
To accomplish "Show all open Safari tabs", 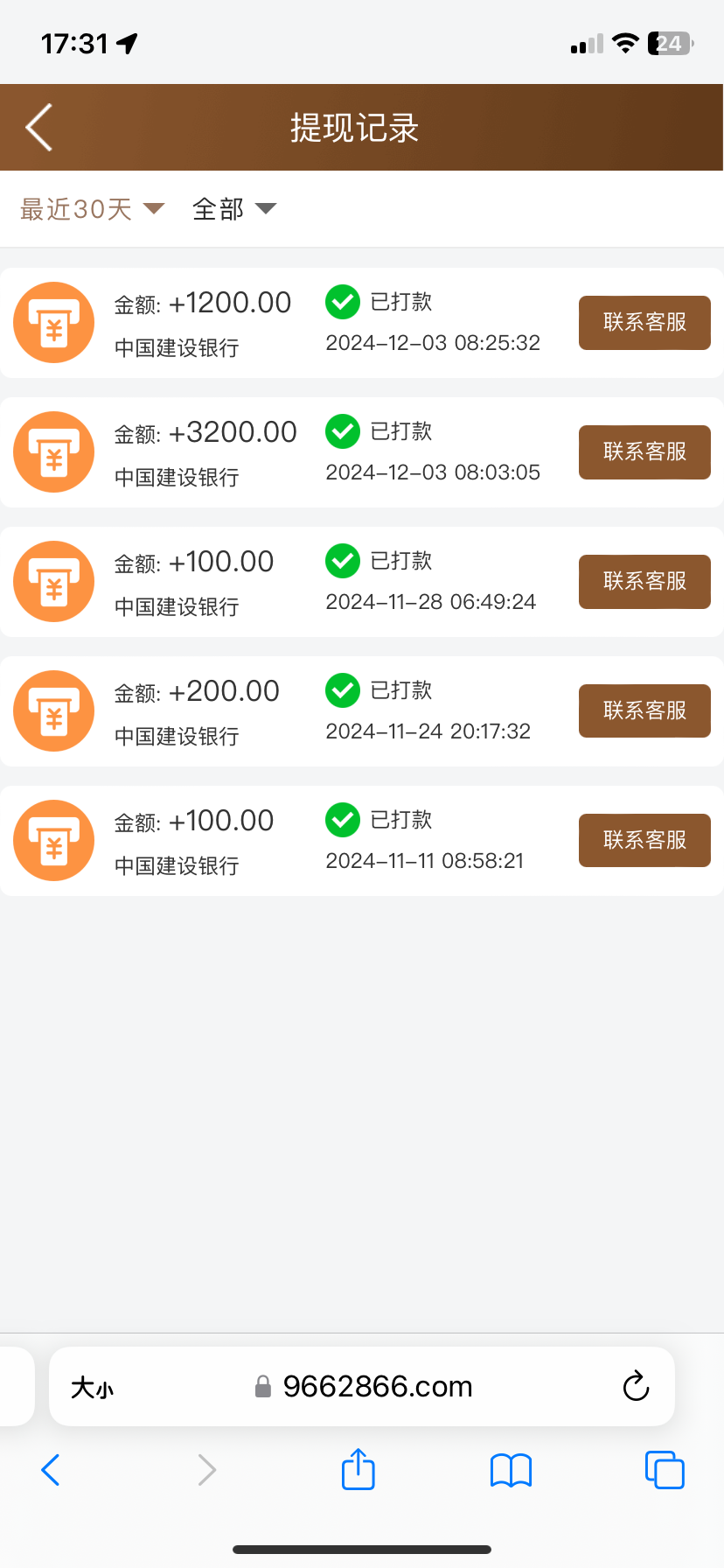I will click(x=665, y=1470).
